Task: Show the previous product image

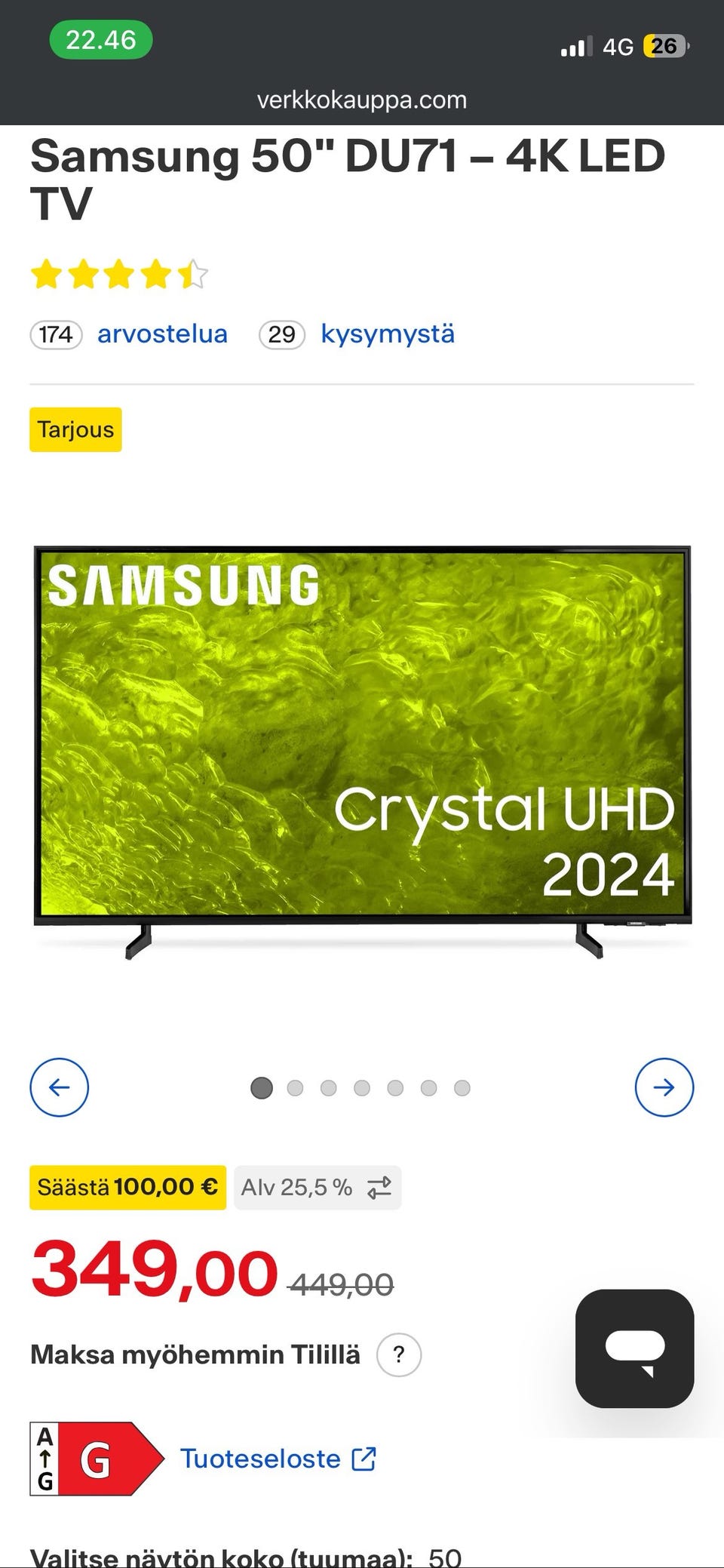Action: point(60,1087)
